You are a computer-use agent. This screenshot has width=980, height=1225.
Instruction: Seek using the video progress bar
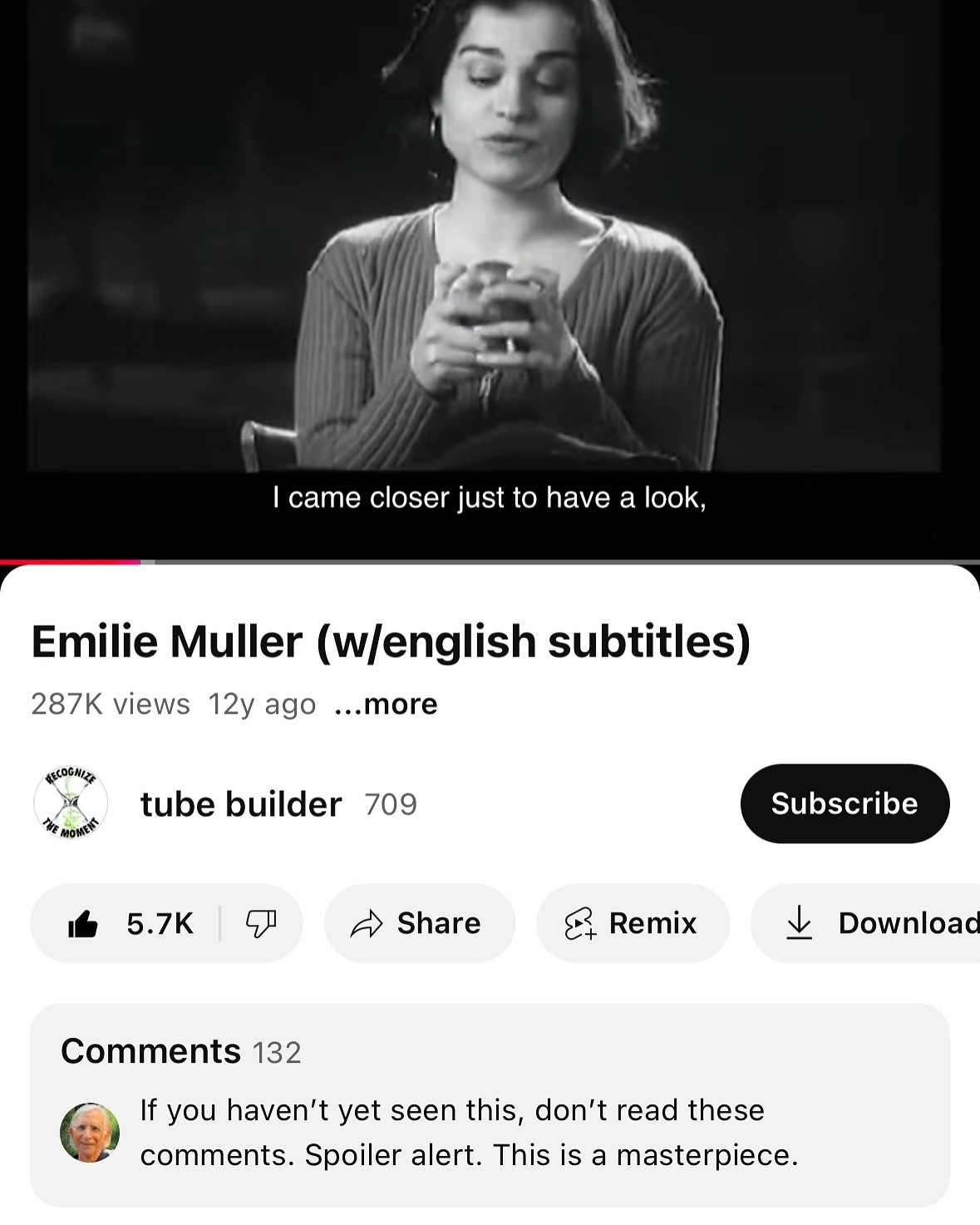coord(499,562)
